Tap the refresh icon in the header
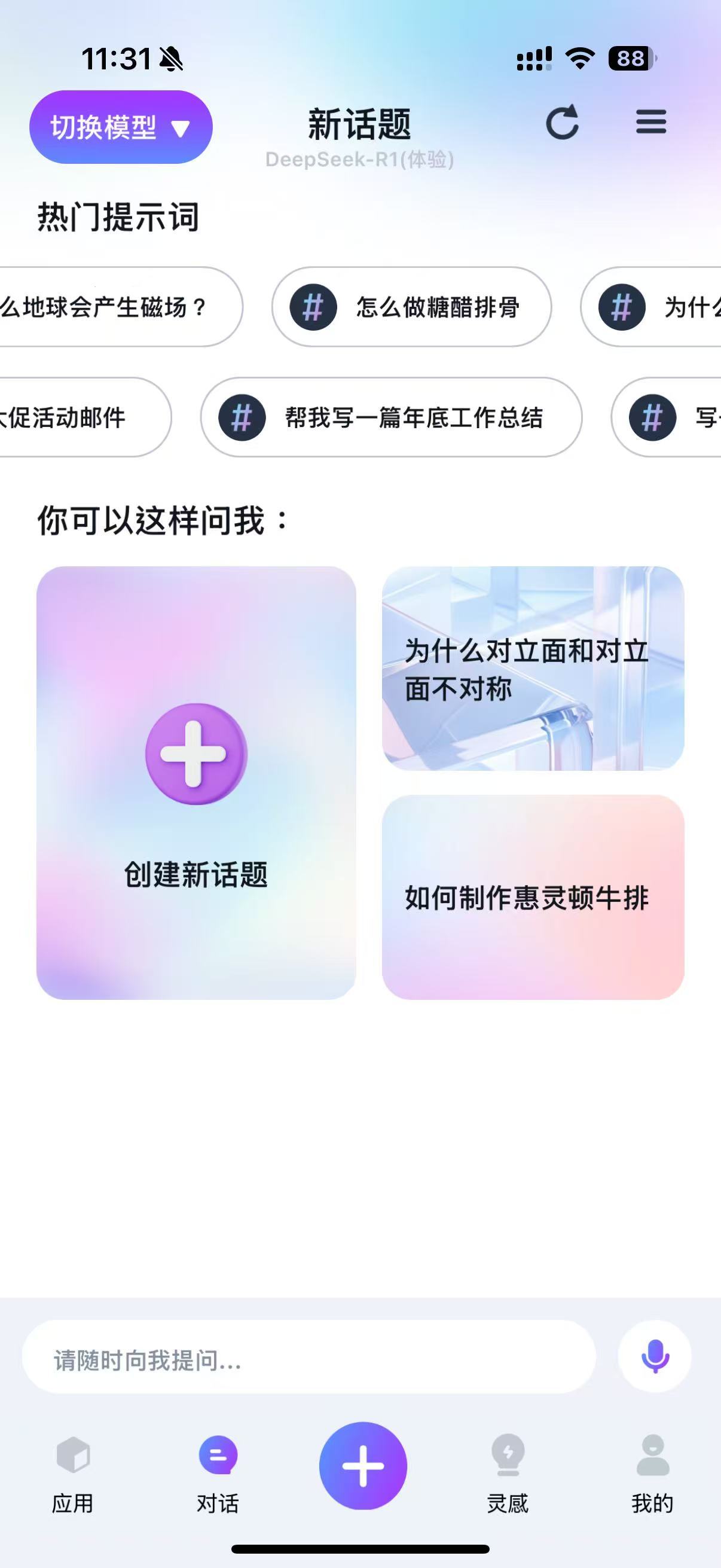Screen dimensions: 721x1568 click(x=562, y=123)
